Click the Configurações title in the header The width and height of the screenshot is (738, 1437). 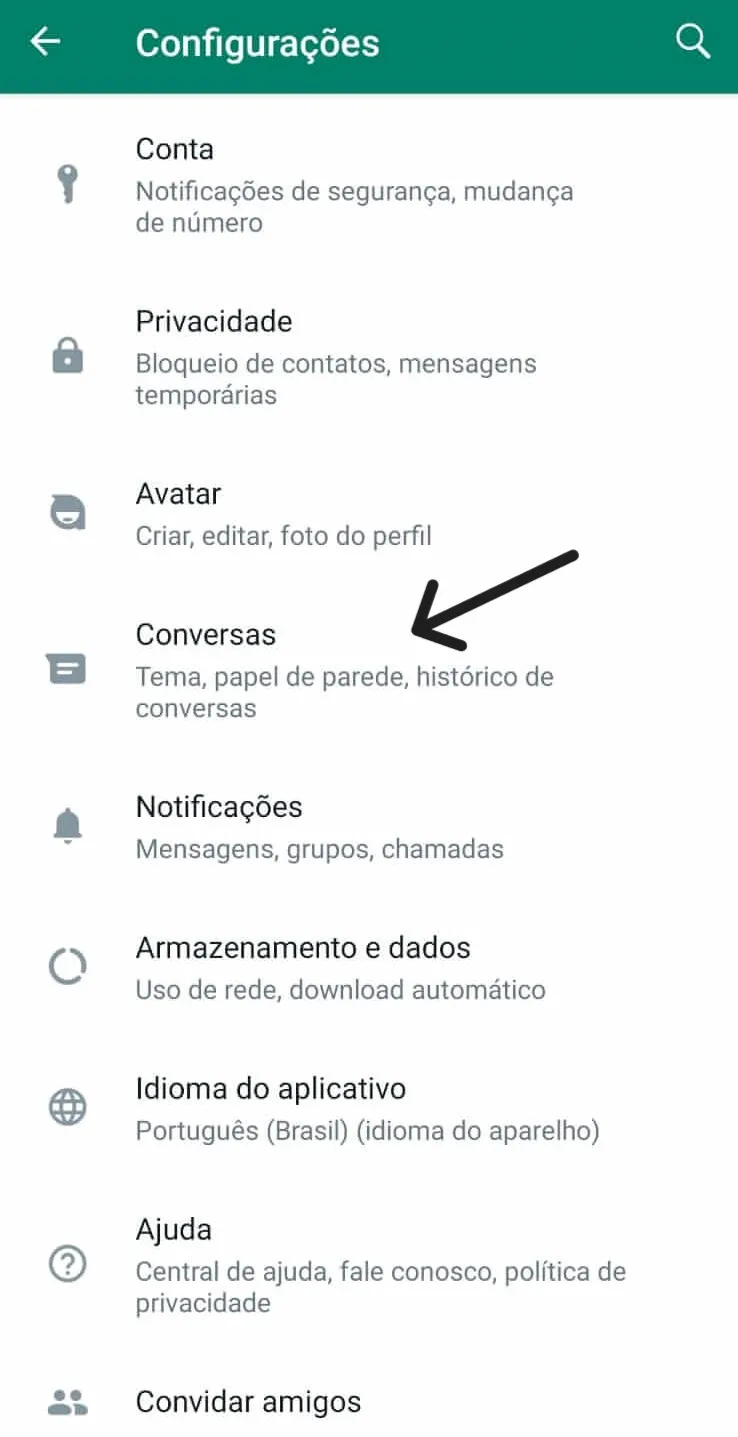(258, 41)
